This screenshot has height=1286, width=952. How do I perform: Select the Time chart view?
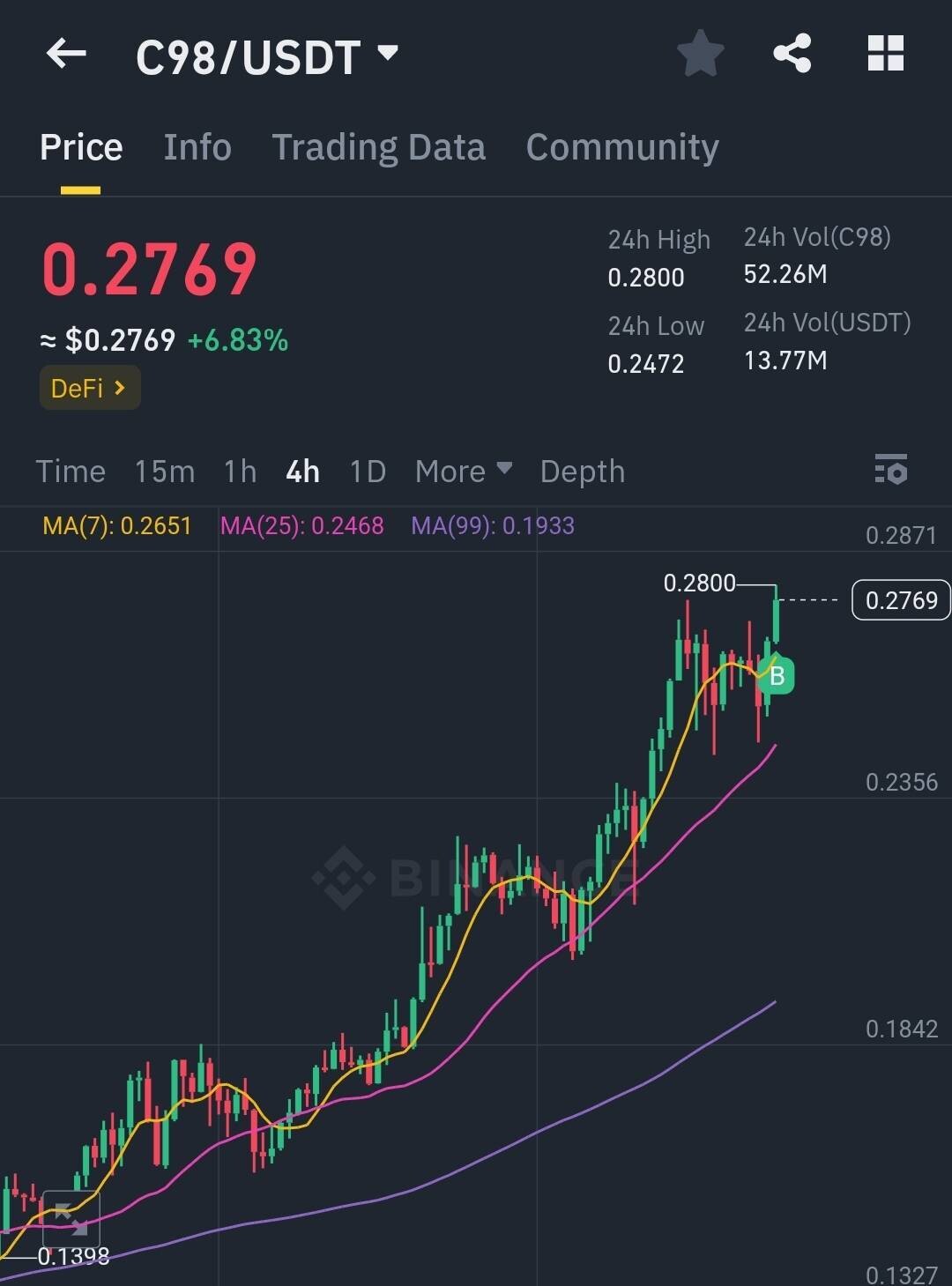pos(71,472)
